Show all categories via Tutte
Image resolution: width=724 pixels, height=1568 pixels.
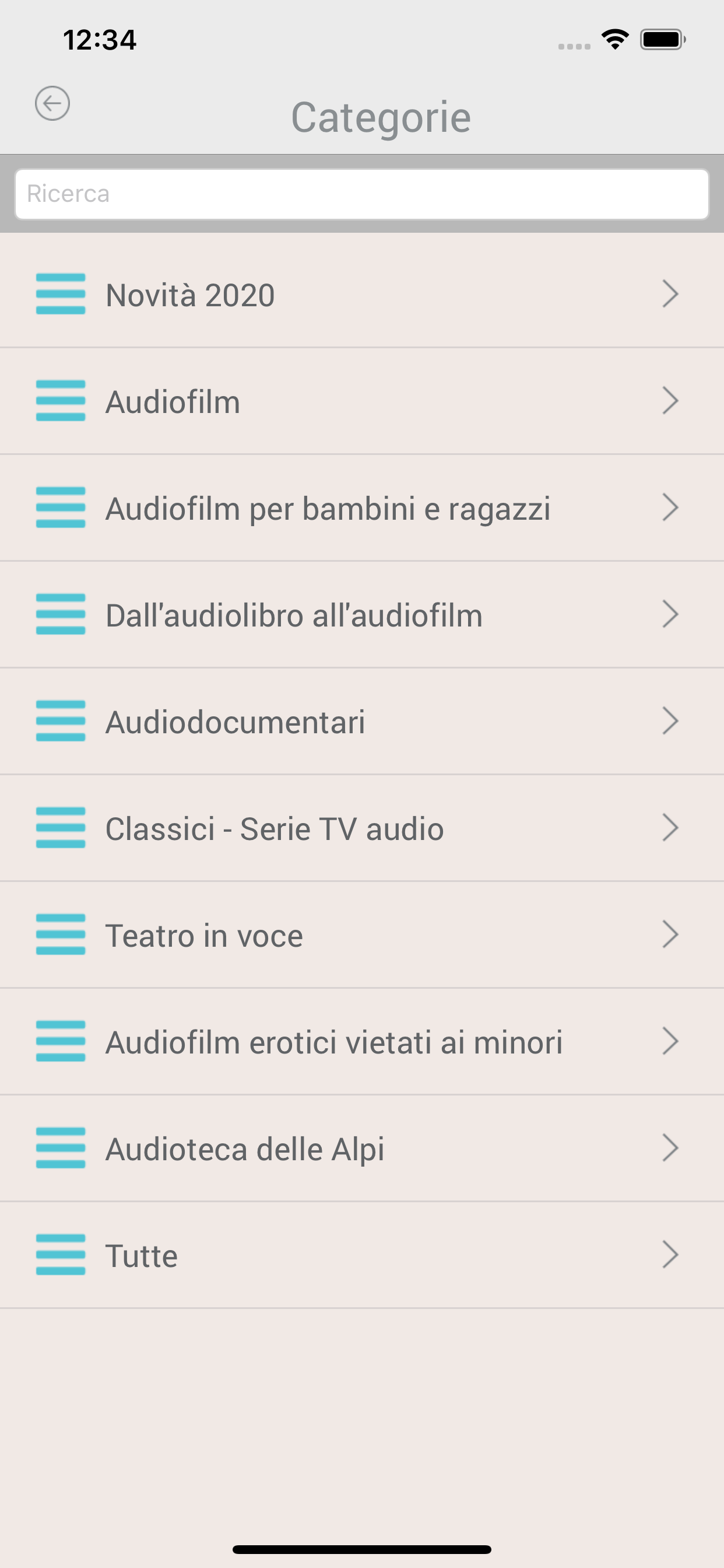coord(362,1255)
